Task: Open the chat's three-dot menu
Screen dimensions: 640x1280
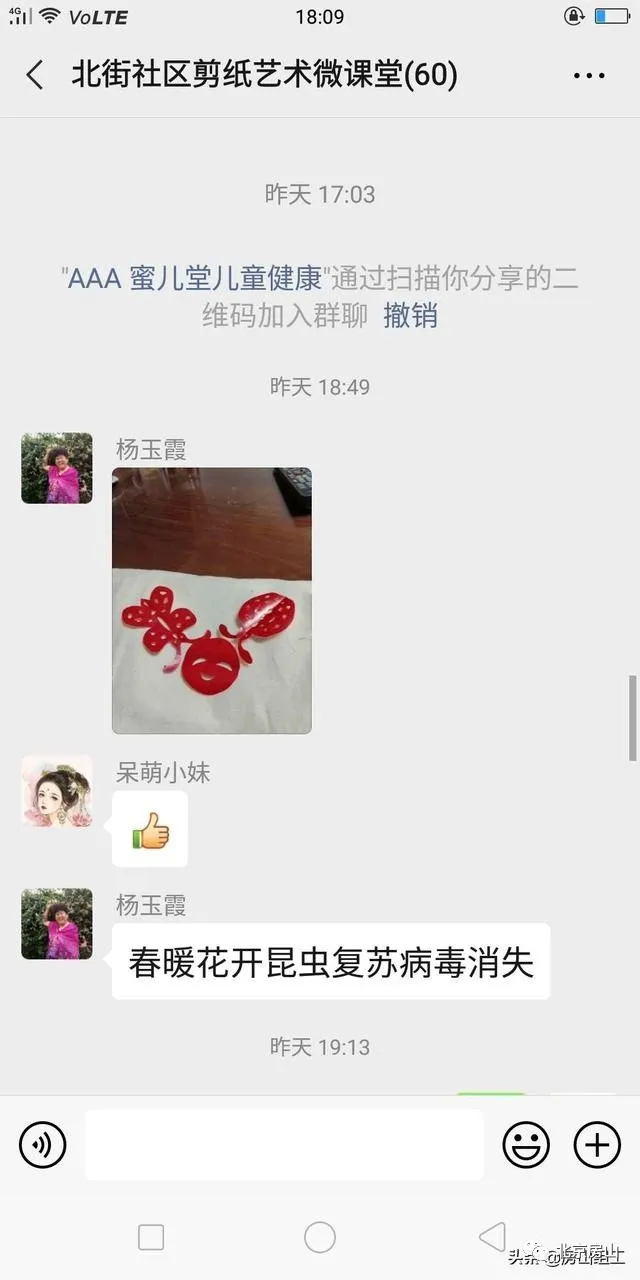Action: [x=589, y=75]
